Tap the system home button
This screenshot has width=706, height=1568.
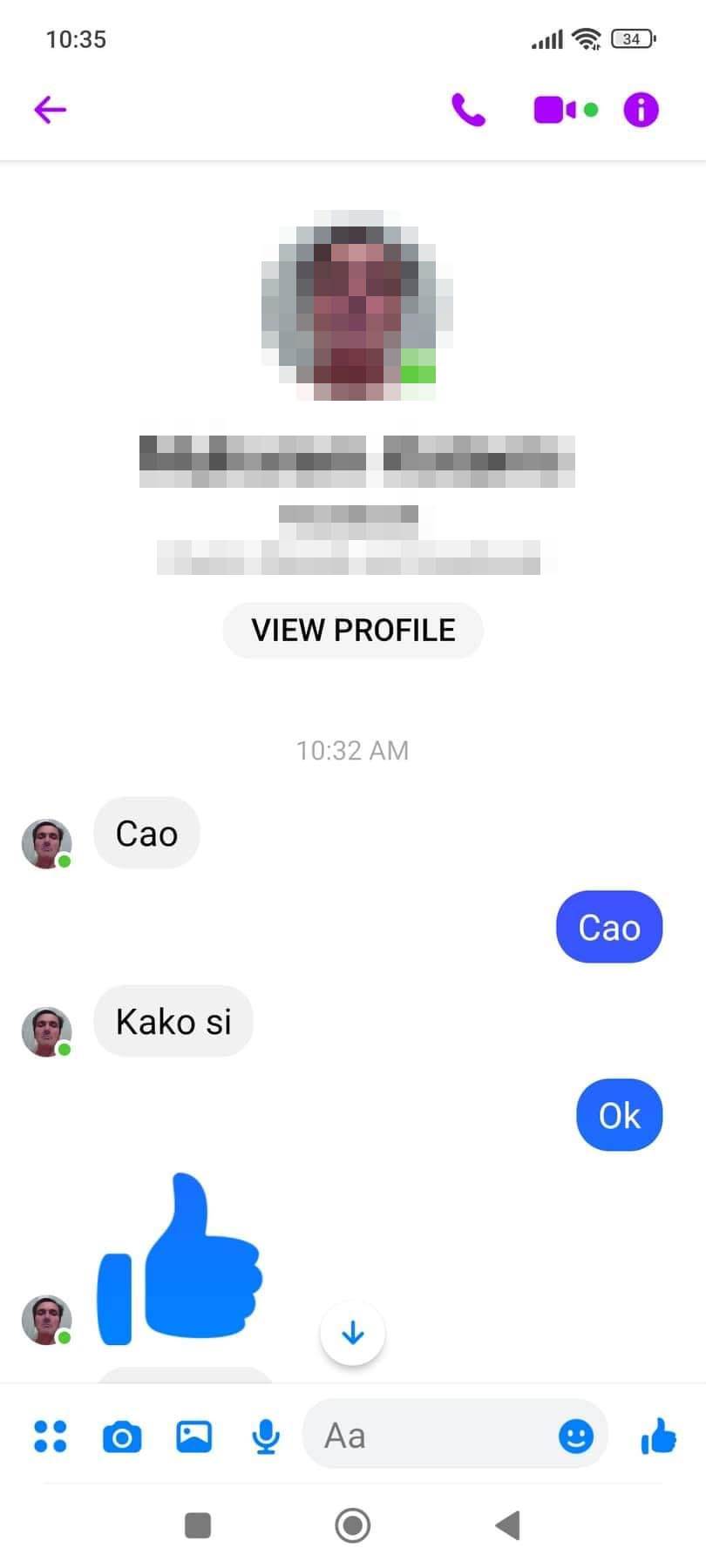(x=353, y=1525)
